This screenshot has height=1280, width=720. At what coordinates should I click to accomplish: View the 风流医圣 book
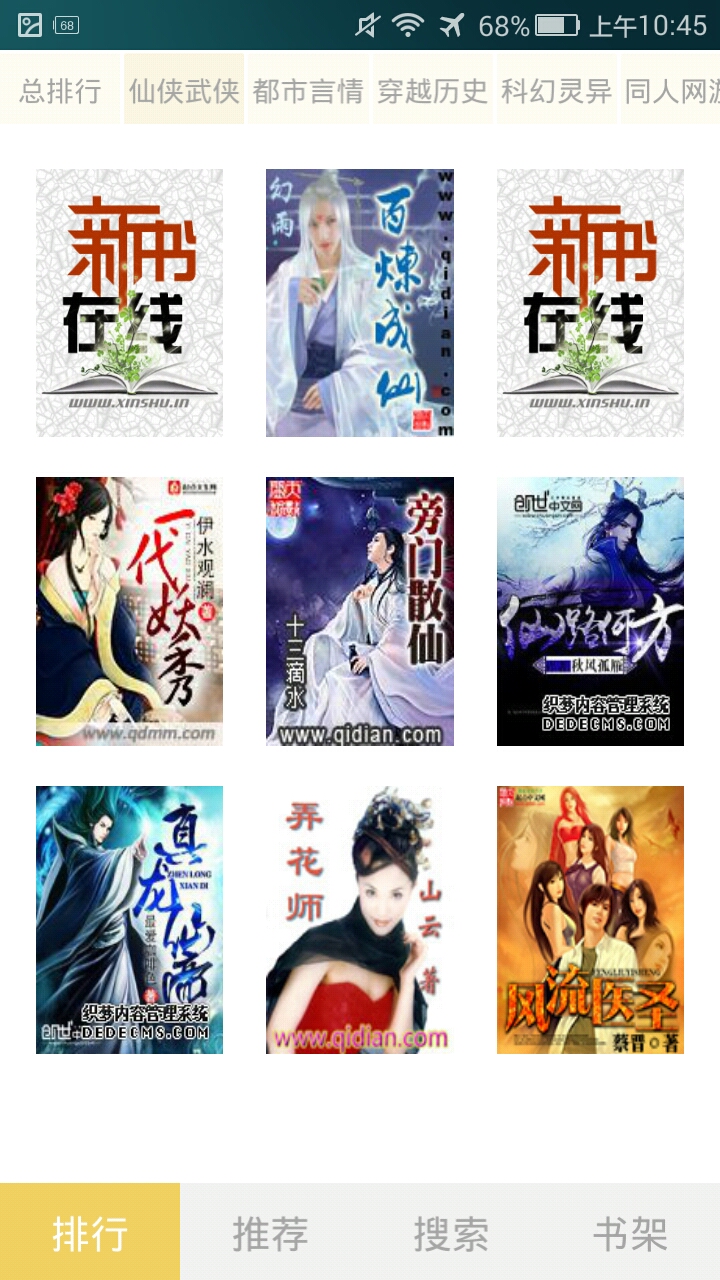click(590, 920)
